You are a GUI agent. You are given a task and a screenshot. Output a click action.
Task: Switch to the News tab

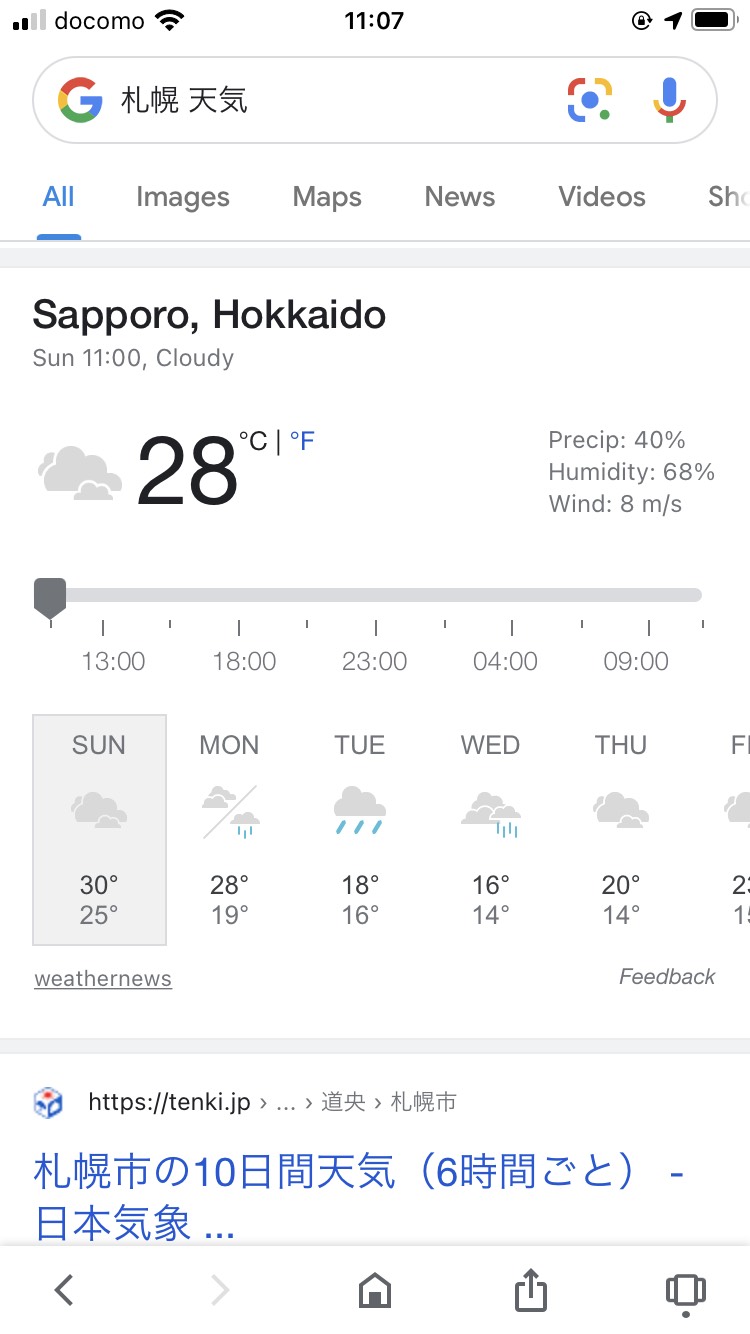click(x=460, y=197)
